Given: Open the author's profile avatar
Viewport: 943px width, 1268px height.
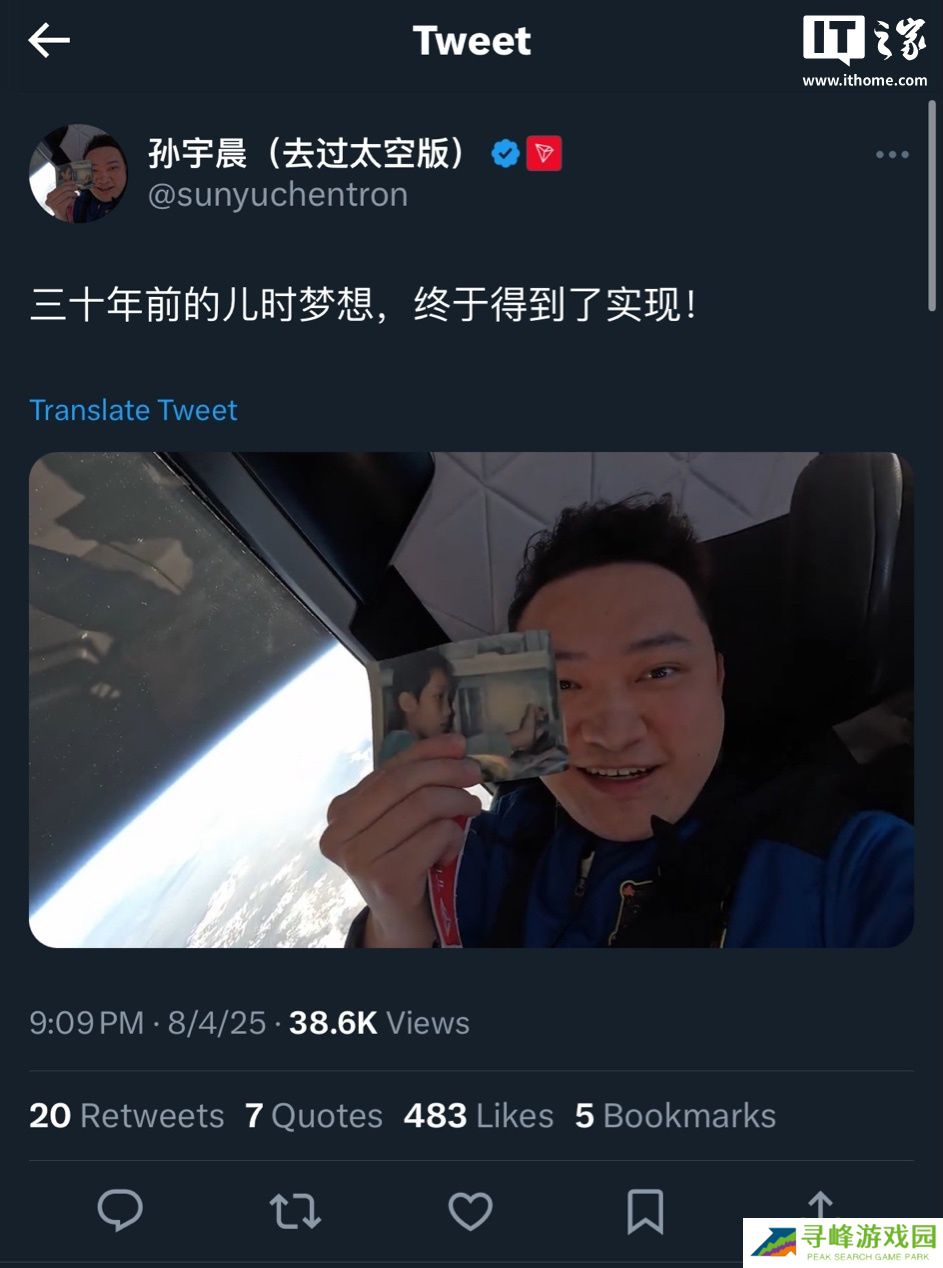Looking at the screenshot, I should click(x=78, y=173).
